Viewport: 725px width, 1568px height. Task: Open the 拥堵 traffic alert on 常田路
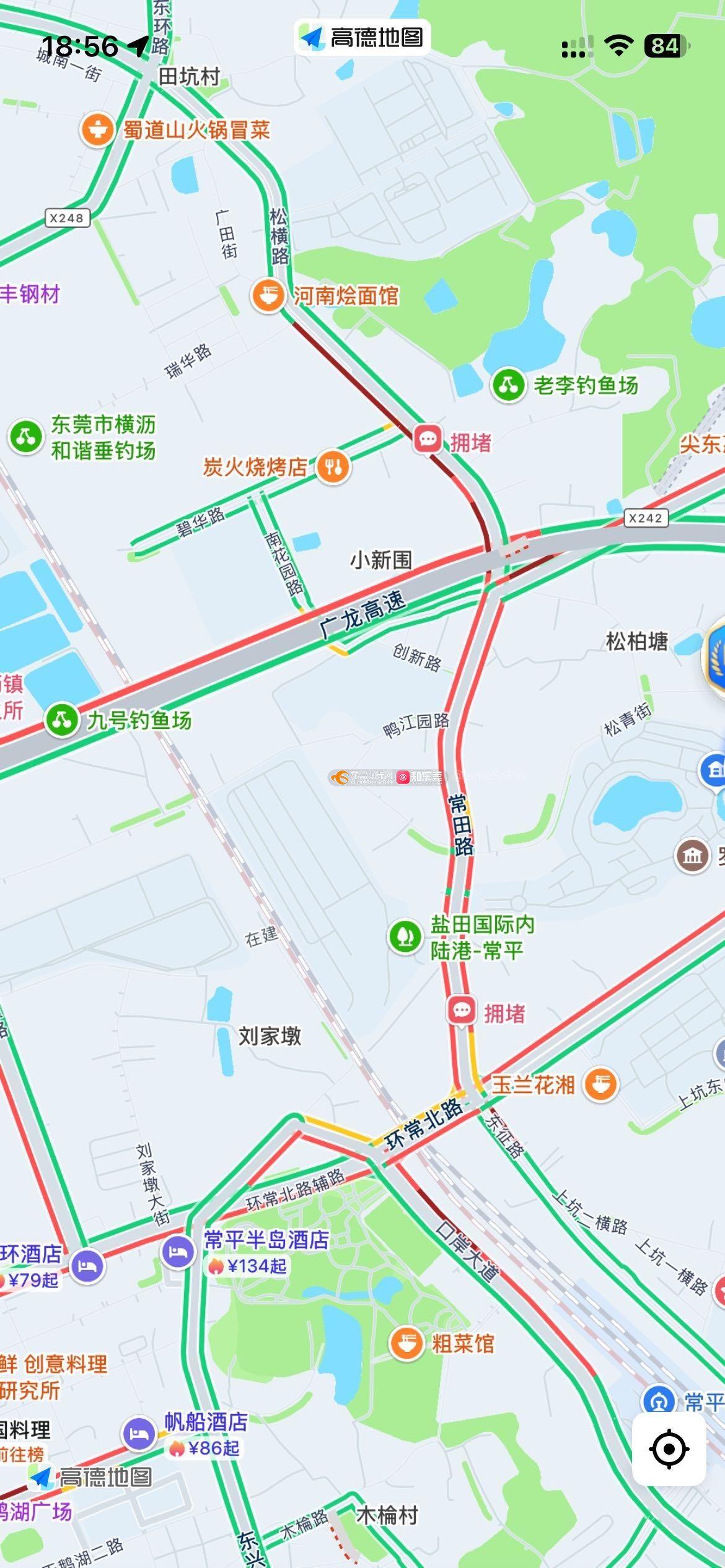click(x=461, y=1011)
